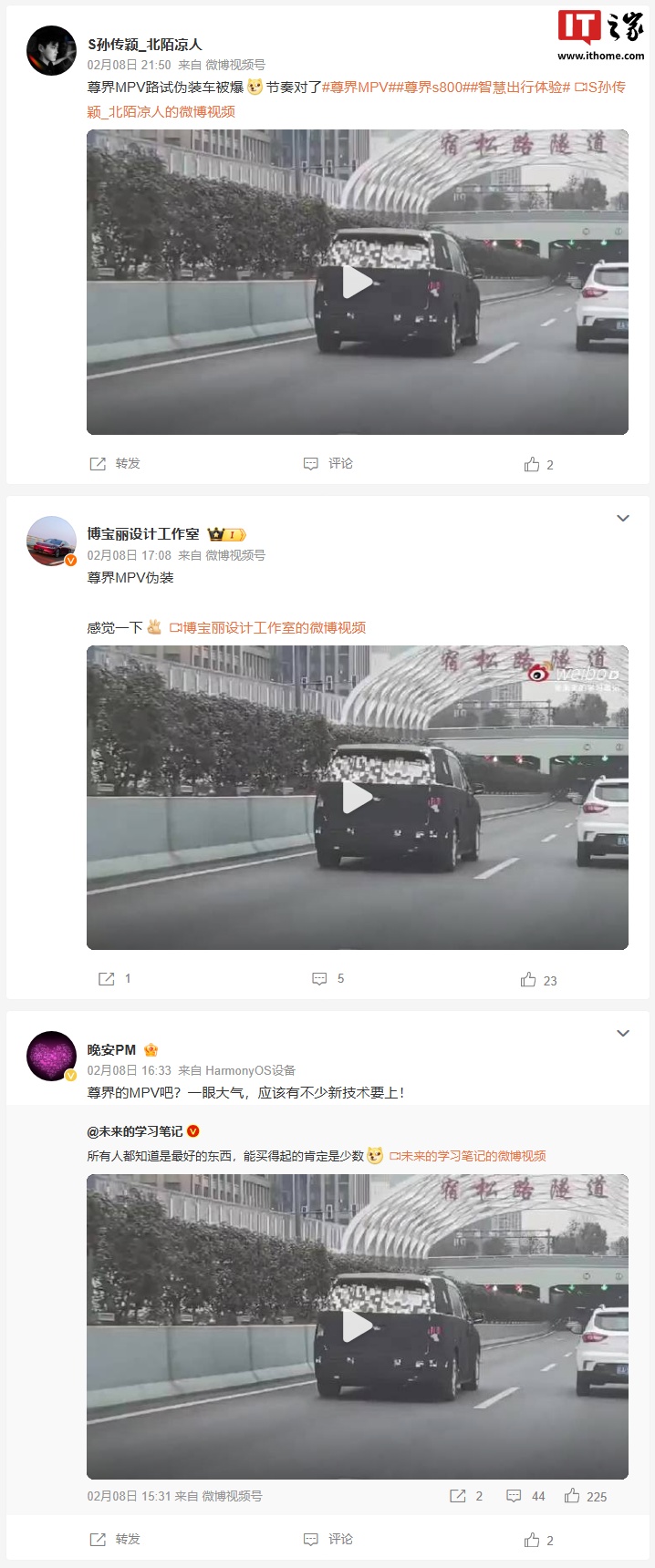Like the original post with 225 likes
Screen dimensions: 655x1568
[585, 1496]
